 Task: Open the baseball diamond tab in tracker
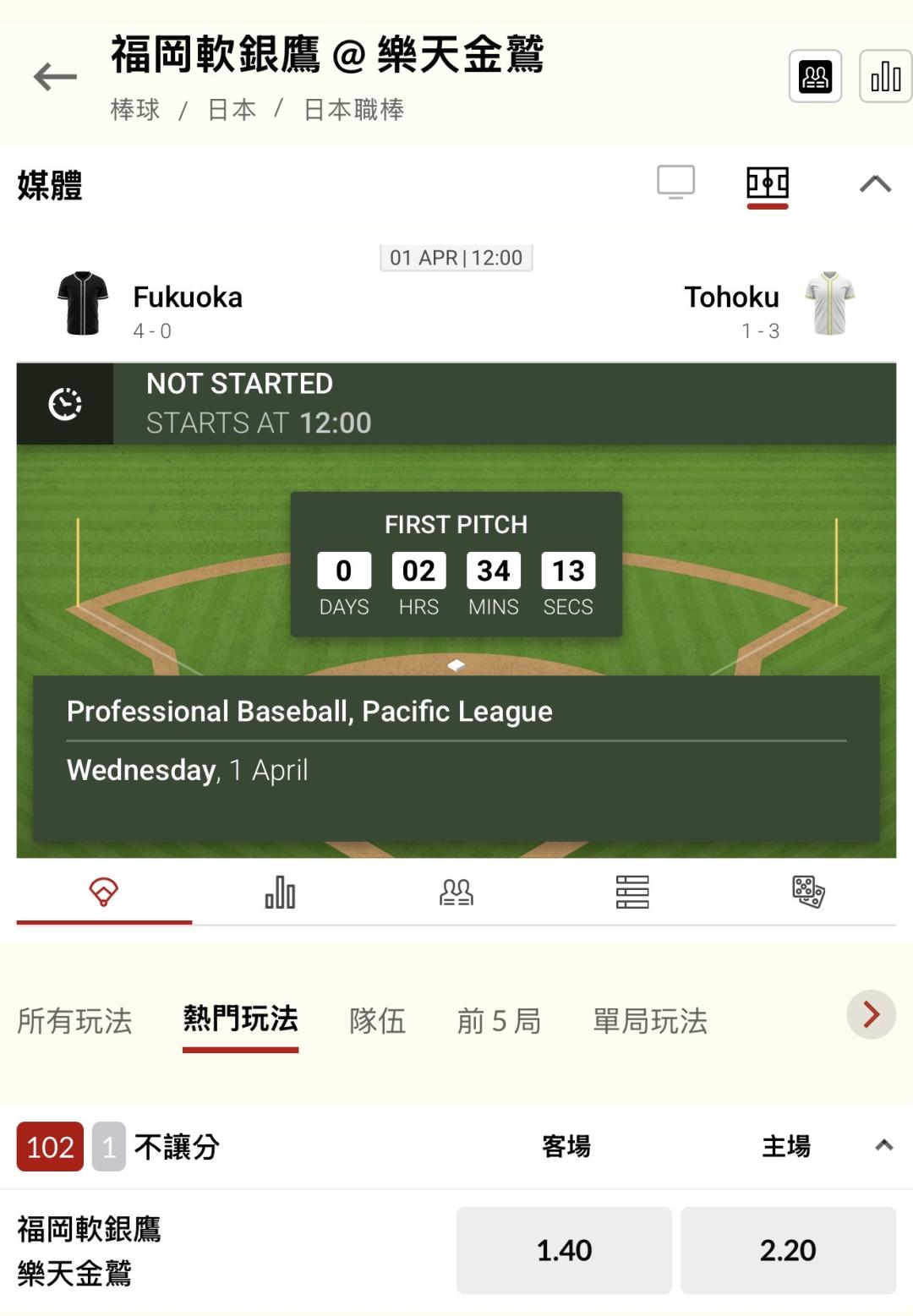(x=104, y=892)
